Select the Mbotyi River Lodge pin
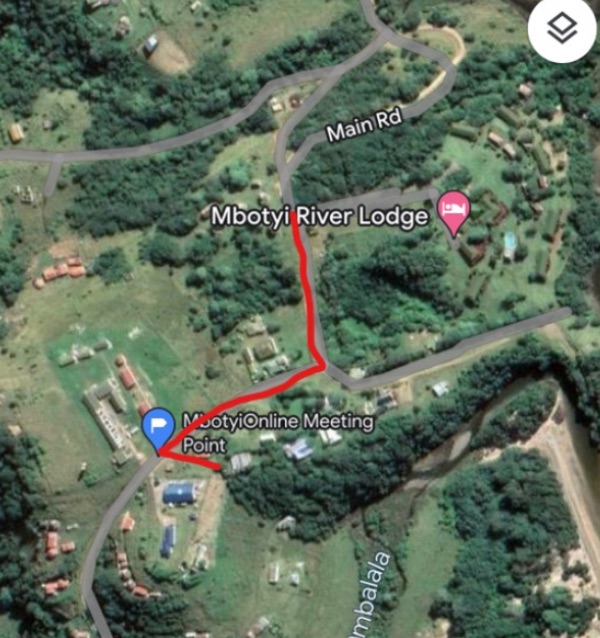 pos(454,211)
